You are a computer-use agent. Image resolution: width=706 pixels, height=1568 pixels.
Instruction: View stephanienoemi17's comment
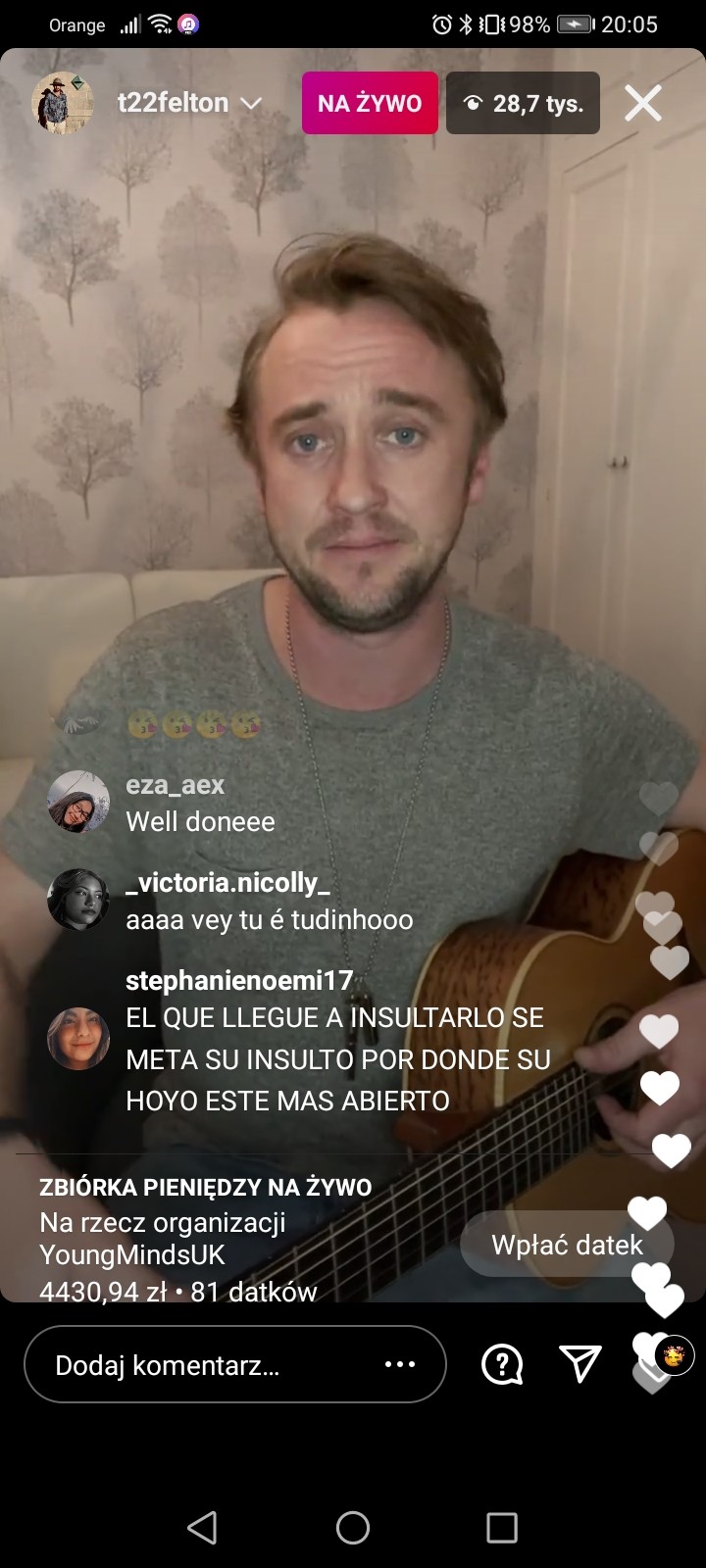[x=336, y=1058]
